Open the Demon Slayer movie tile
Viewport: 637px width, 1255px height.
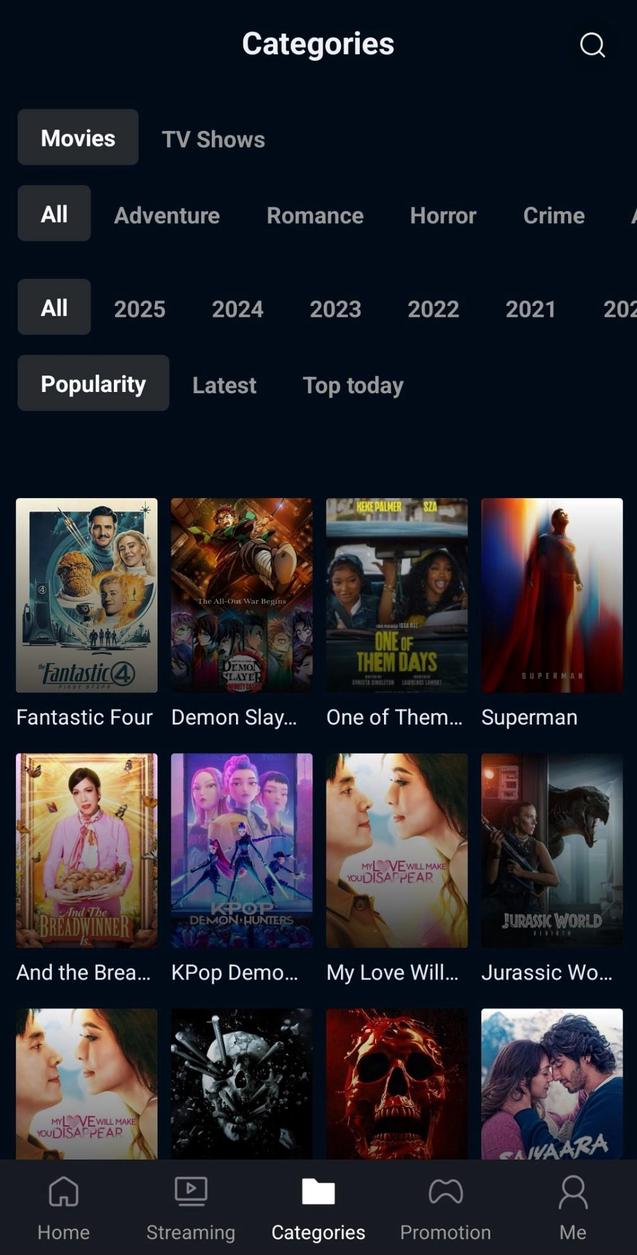[241, 596]
